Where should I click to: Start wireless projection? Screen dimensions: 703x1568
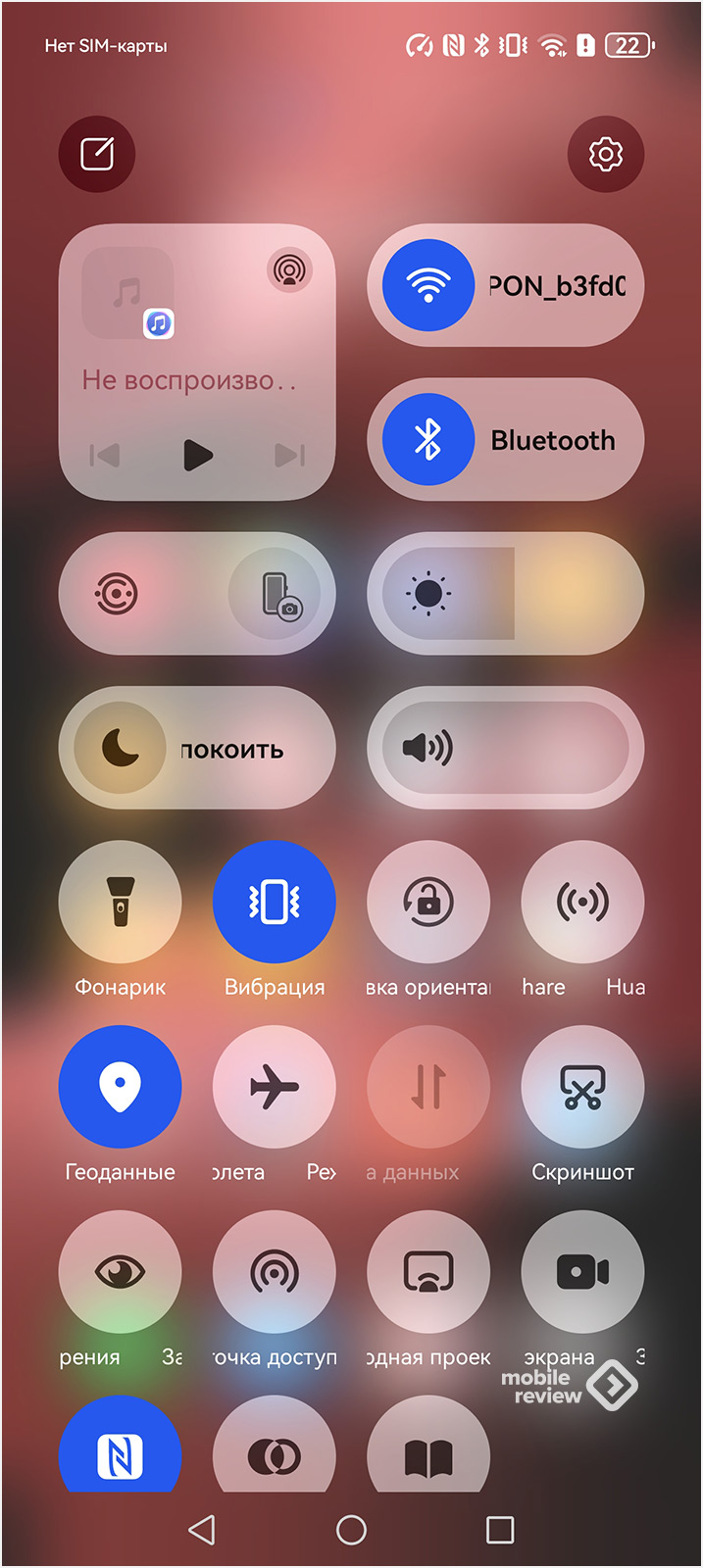click(427, 1271)
